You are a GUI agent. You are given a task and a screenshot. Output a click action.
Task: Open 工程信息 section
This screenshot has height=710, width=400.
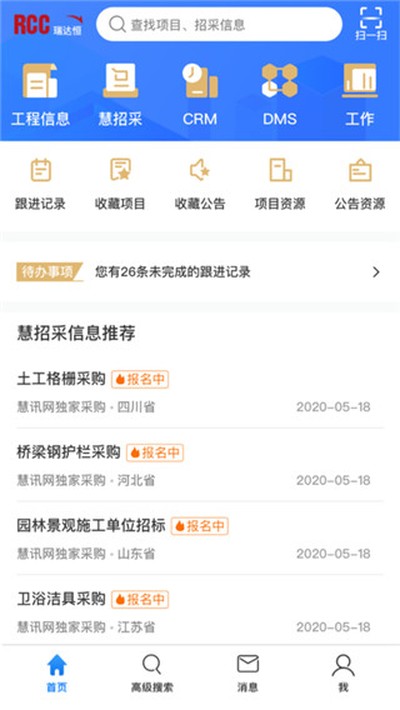click(x=40, y=95)
